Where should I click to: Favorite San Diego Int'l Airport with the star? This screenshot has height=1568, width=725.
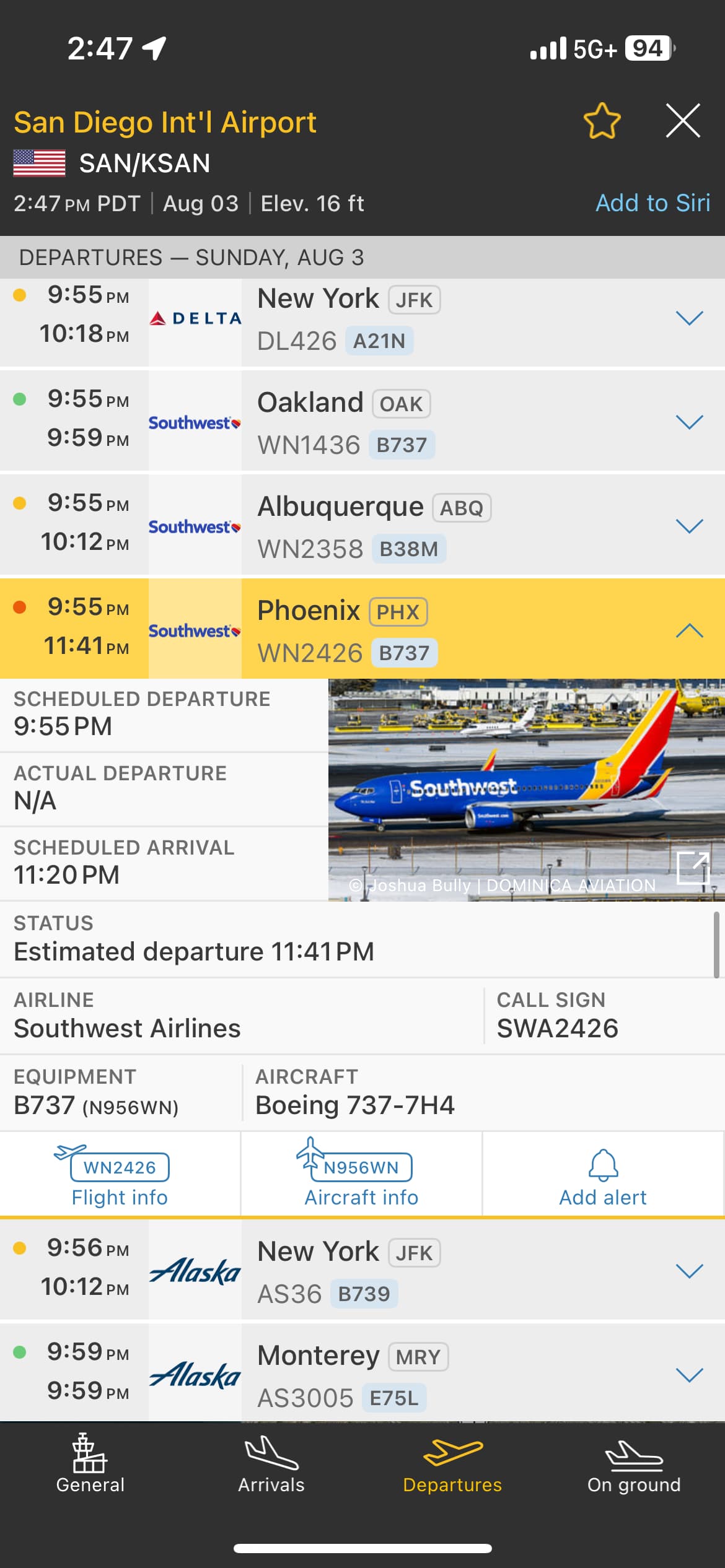point(602,121)
